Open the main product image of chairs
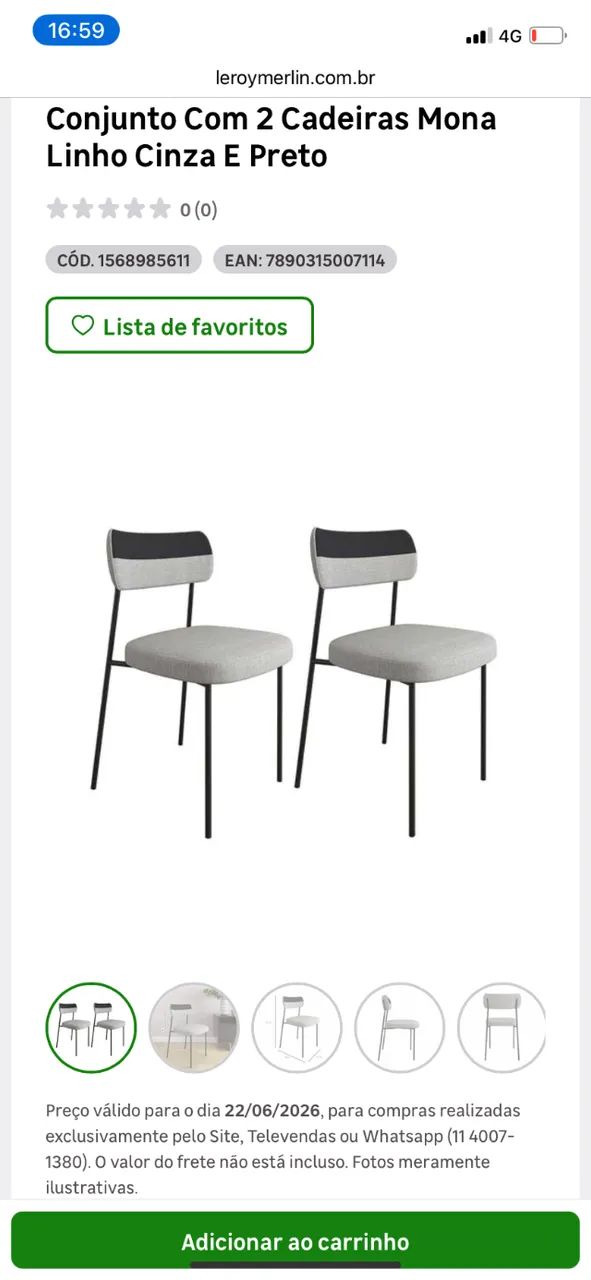 [296, 680]
